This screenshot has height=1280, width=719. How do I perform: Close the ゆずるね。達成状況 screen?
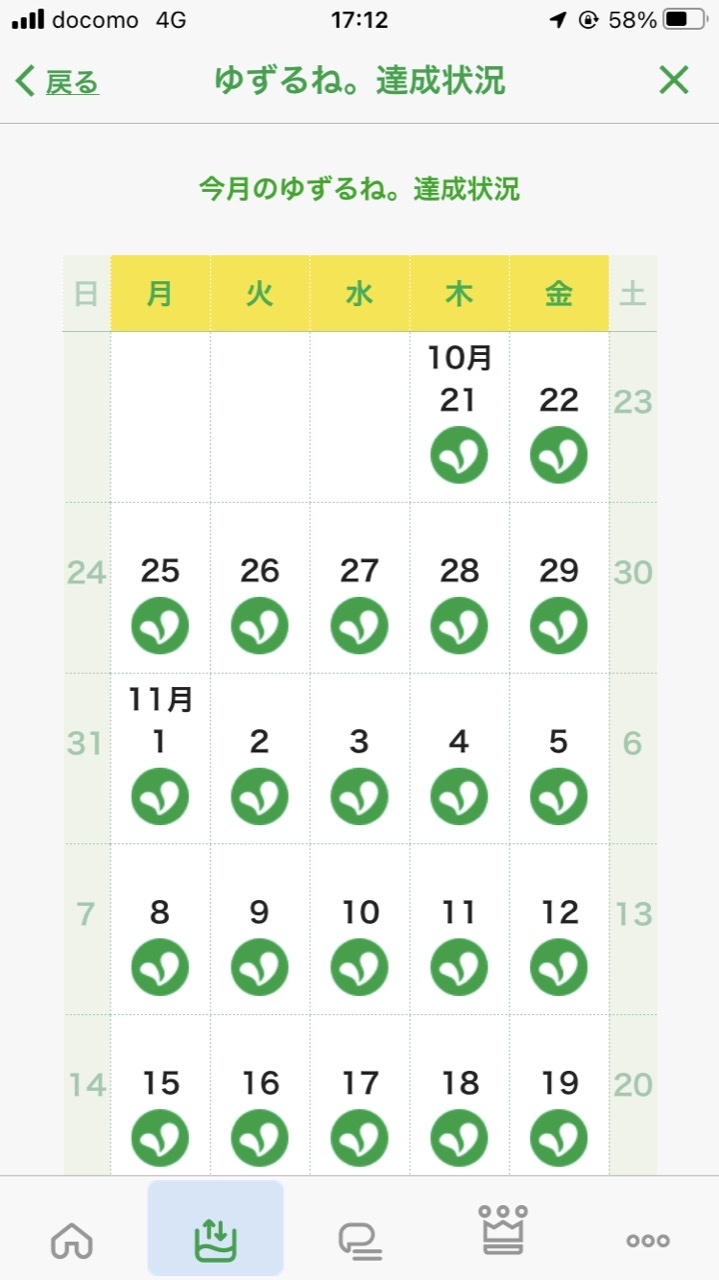coord(674,80)
